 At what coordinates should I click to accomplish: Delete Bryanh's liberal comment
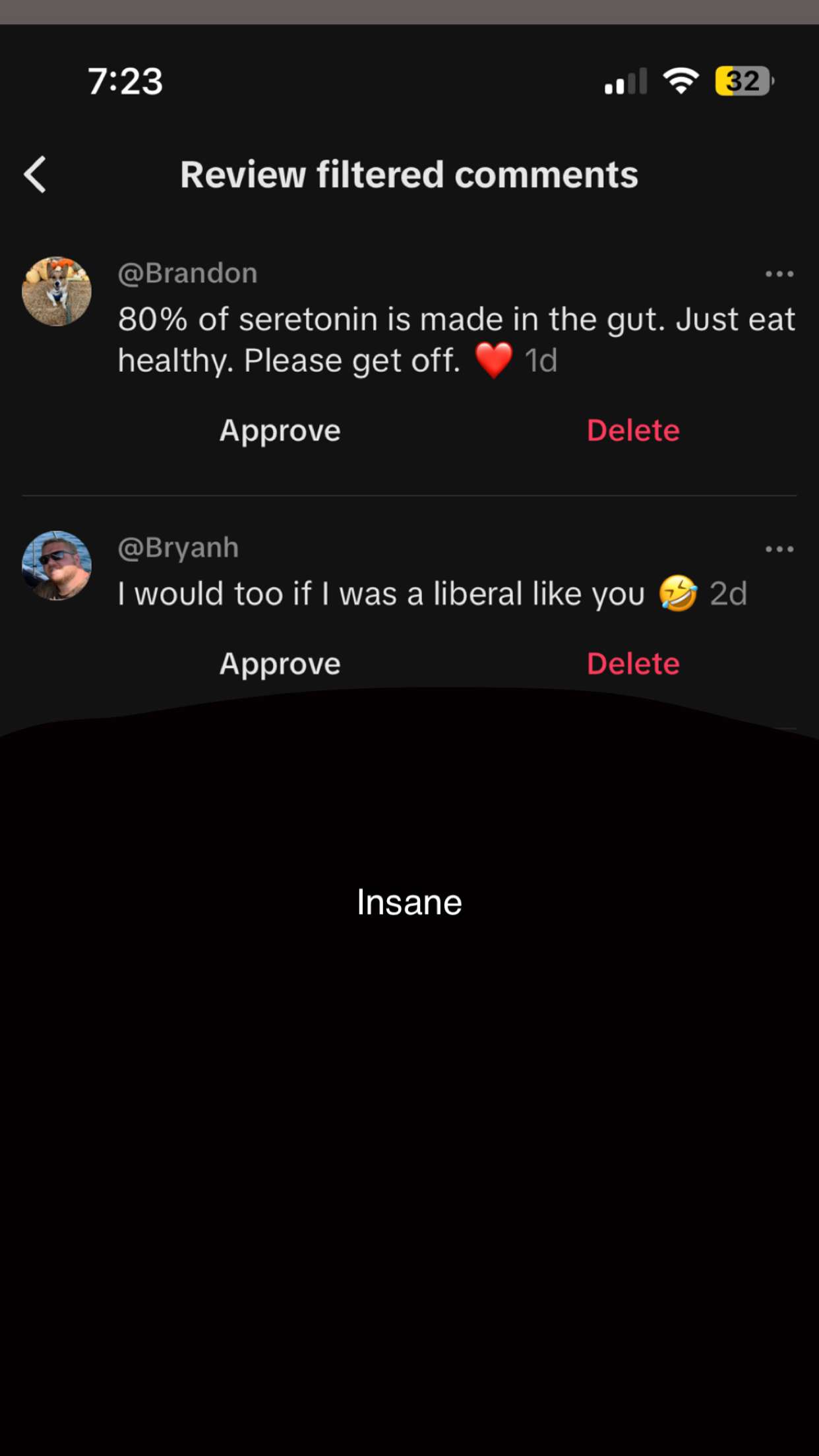click(x=632, y=663)
